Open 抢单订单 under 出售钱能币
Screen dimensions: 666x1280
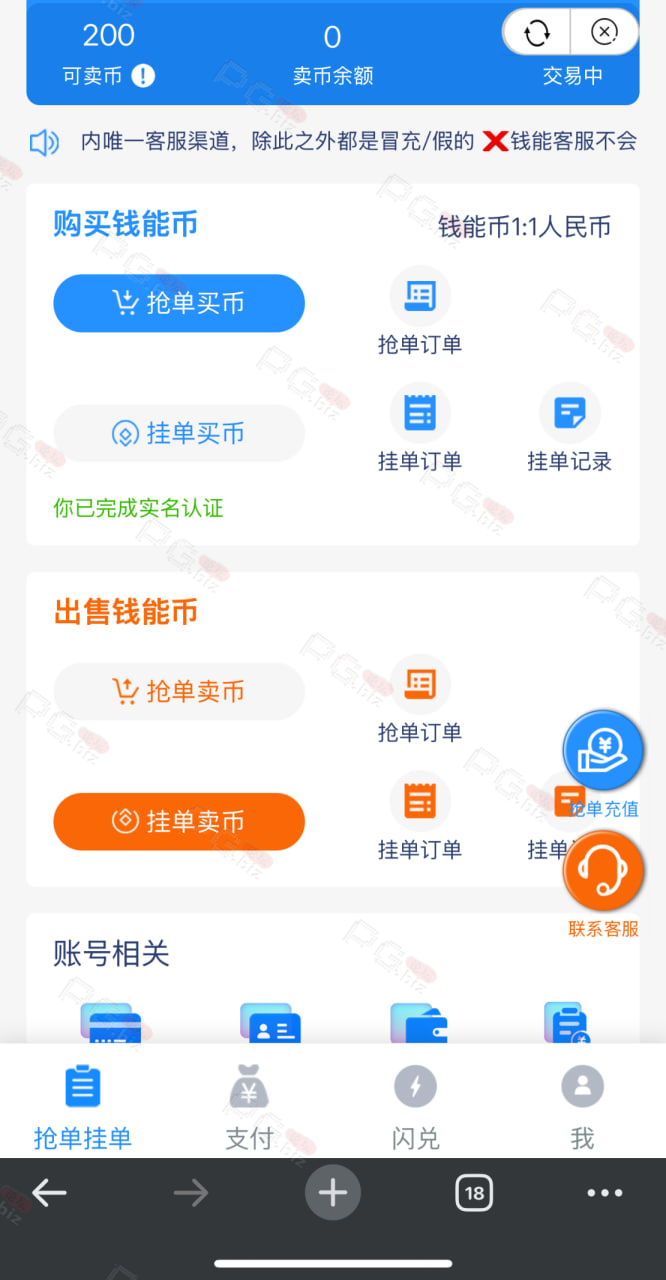tap(420, 700)
